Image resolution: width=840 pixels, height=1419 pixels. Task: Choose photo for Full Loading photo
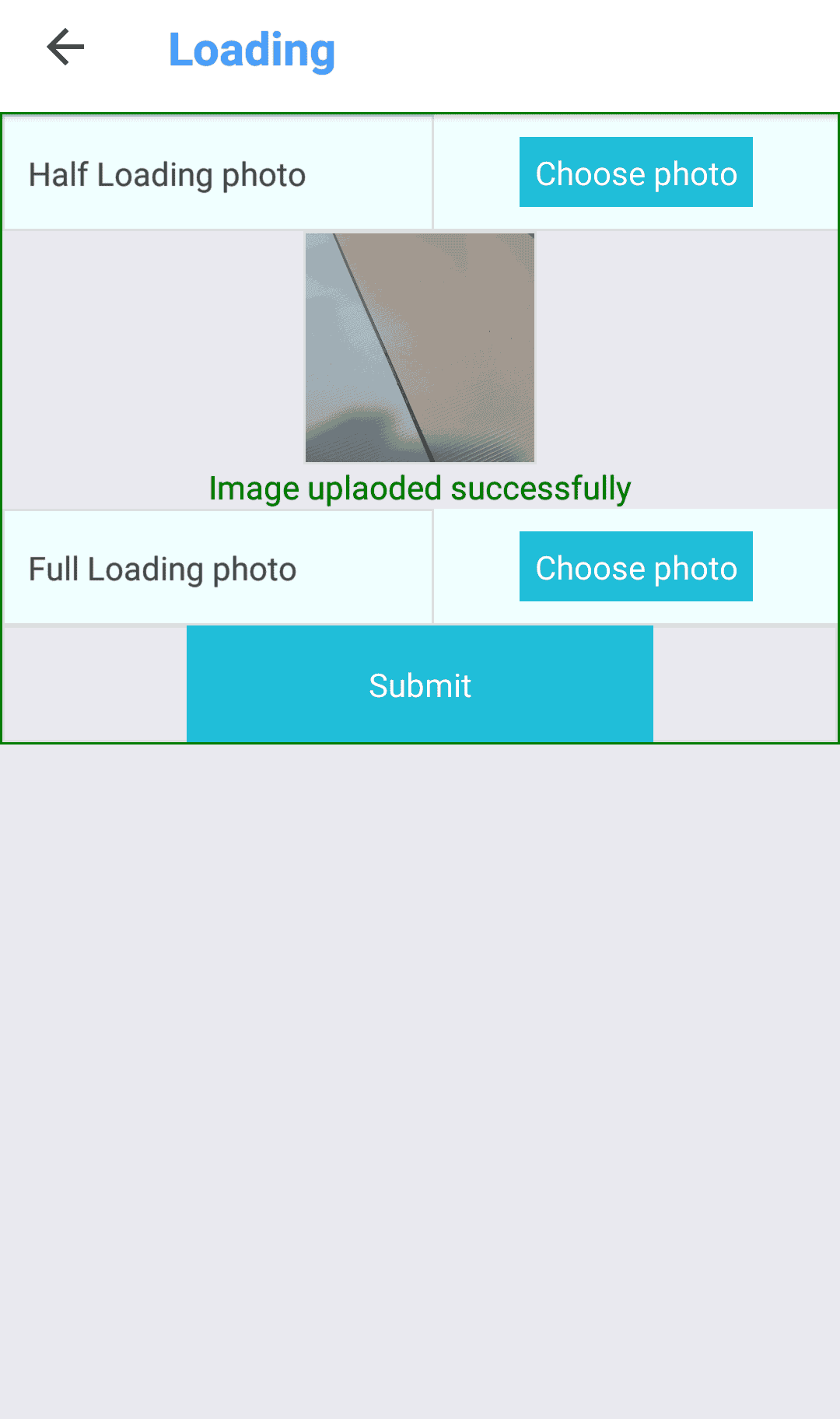coord(635,567)
